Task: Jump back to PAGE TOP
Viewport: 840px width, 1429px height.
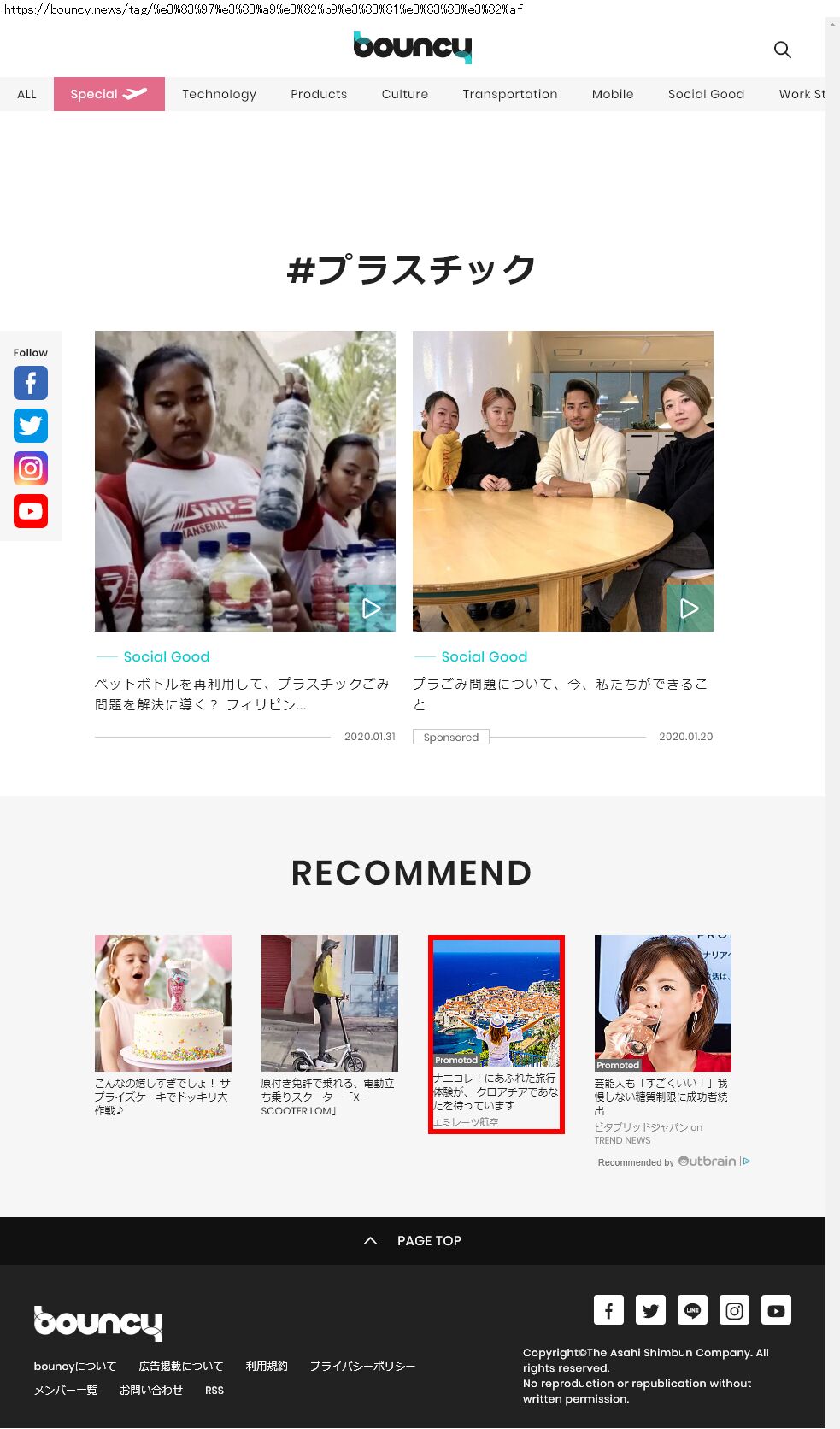Action: (x=413, y=1240)
